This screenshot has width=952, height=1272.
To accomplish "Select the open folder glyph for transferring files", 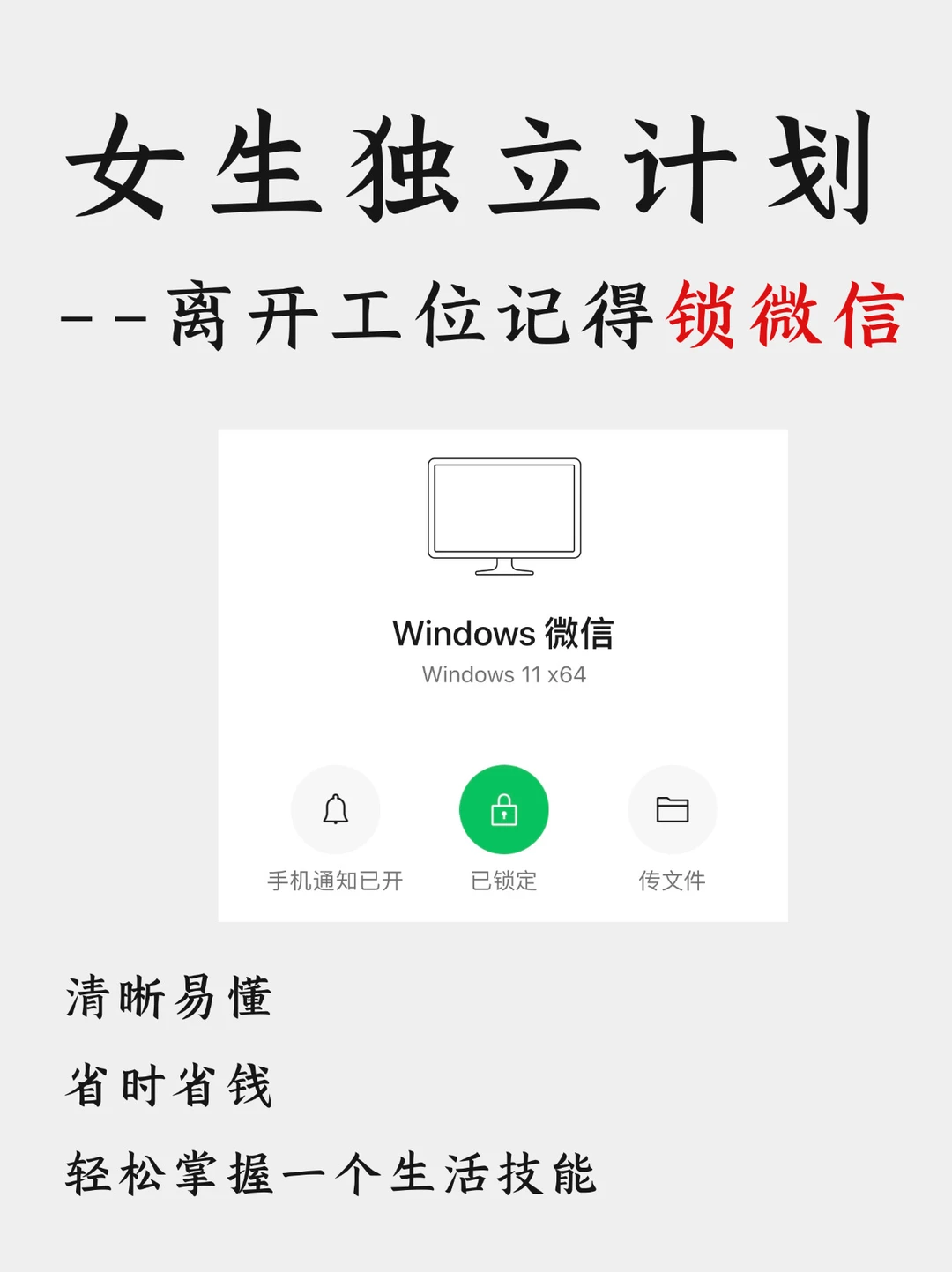I will [x=672, y=807].
